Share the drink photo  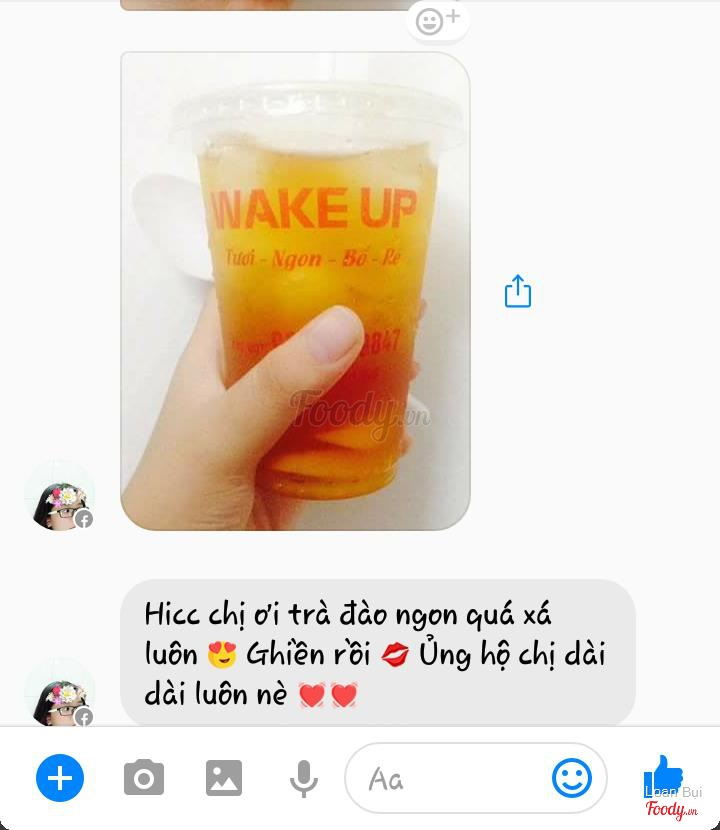coord(517,292)
